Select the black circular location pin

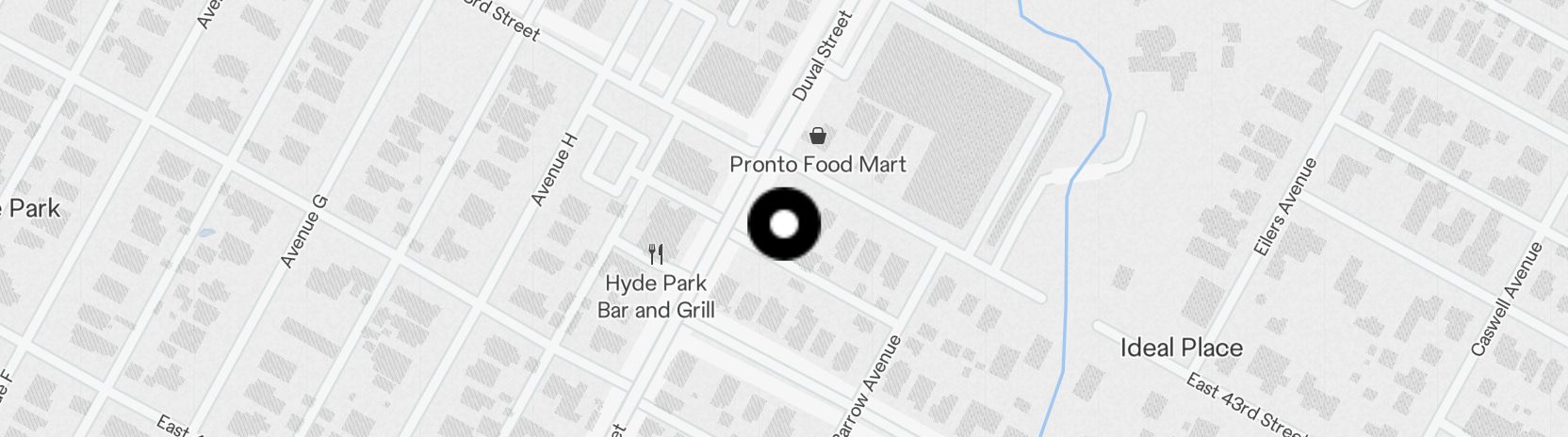784,224
